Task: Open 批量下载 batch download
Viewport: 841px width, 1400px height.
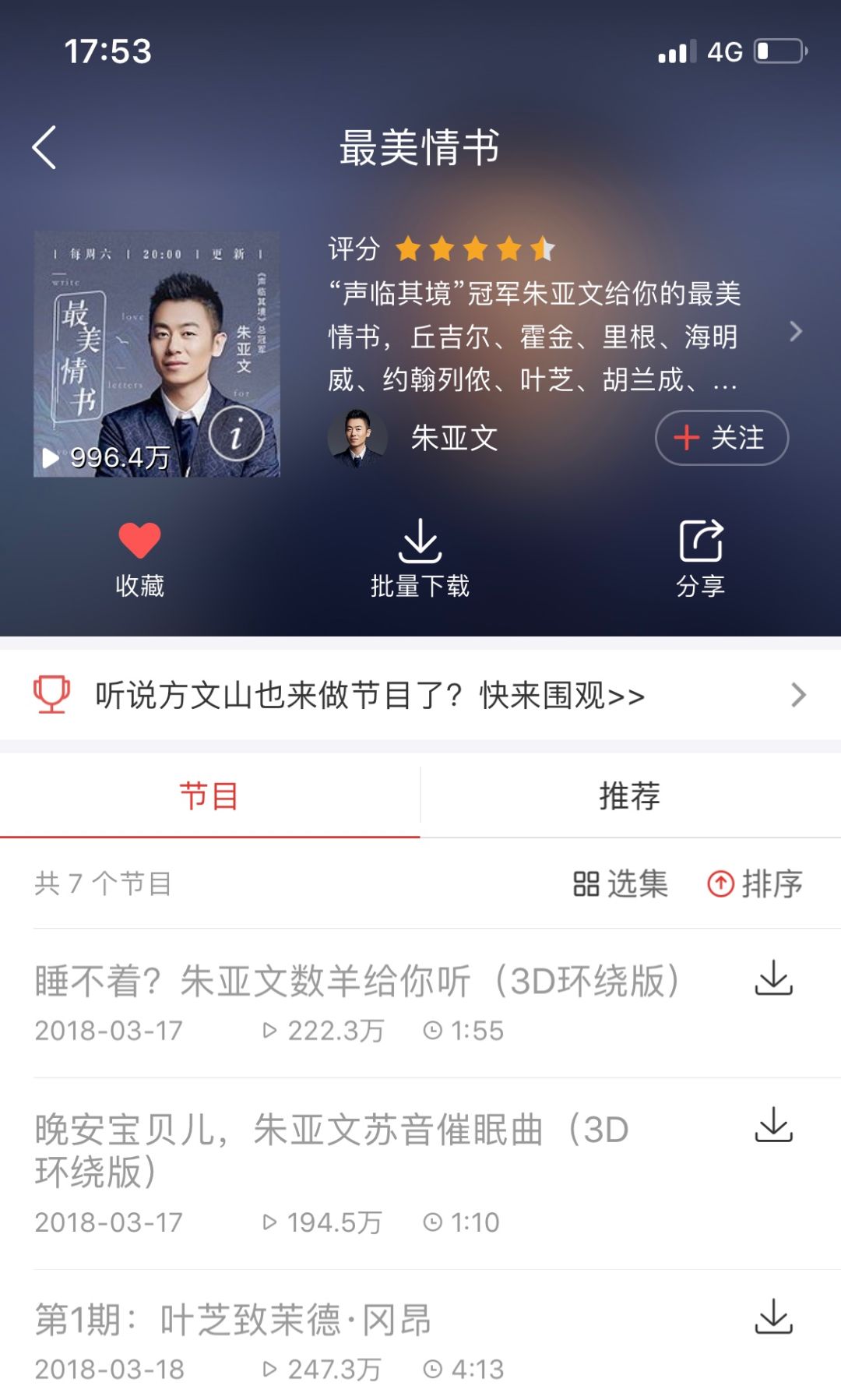Action: pos(420,557)
